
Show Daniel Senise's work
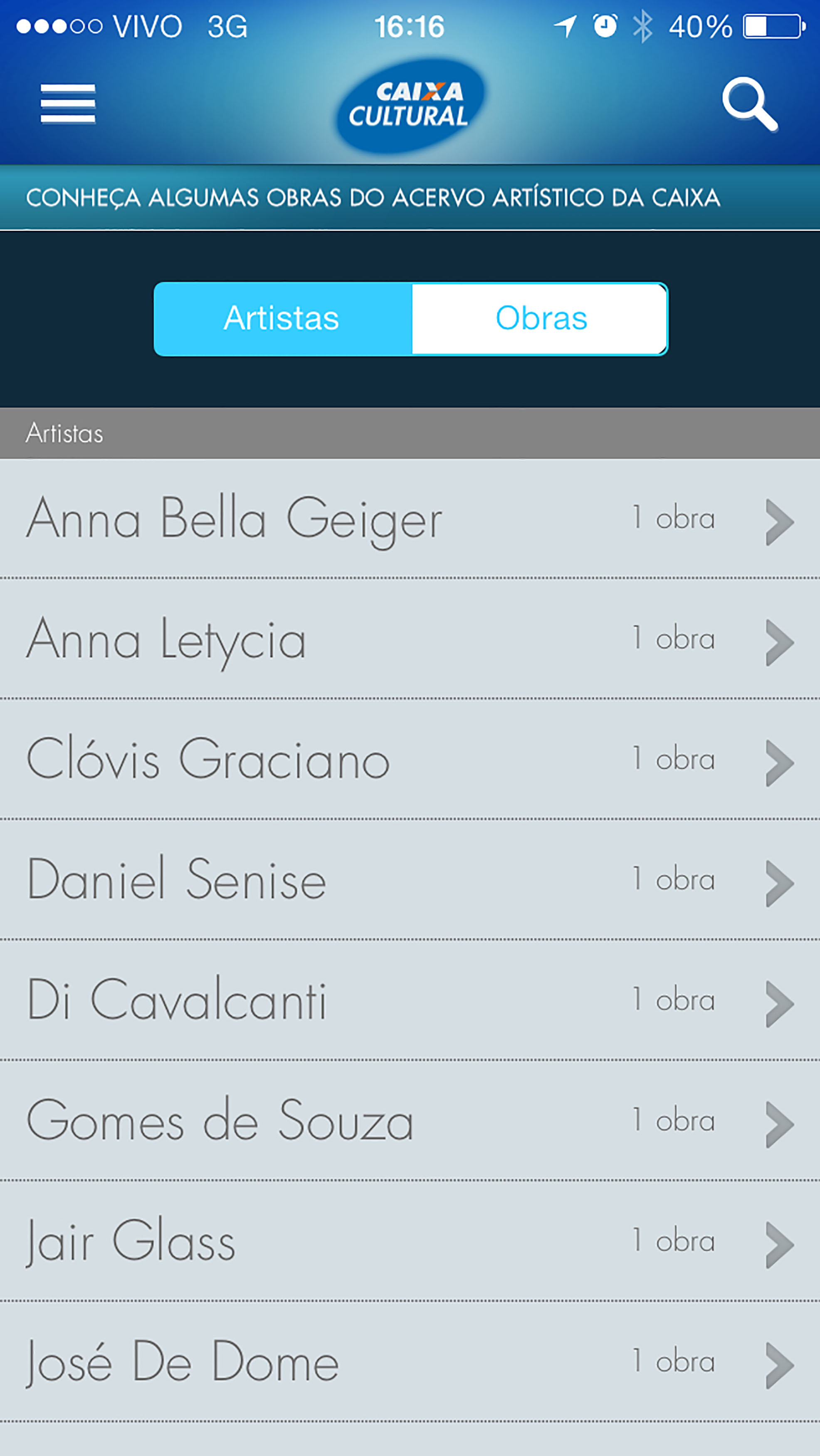point(410,881)
